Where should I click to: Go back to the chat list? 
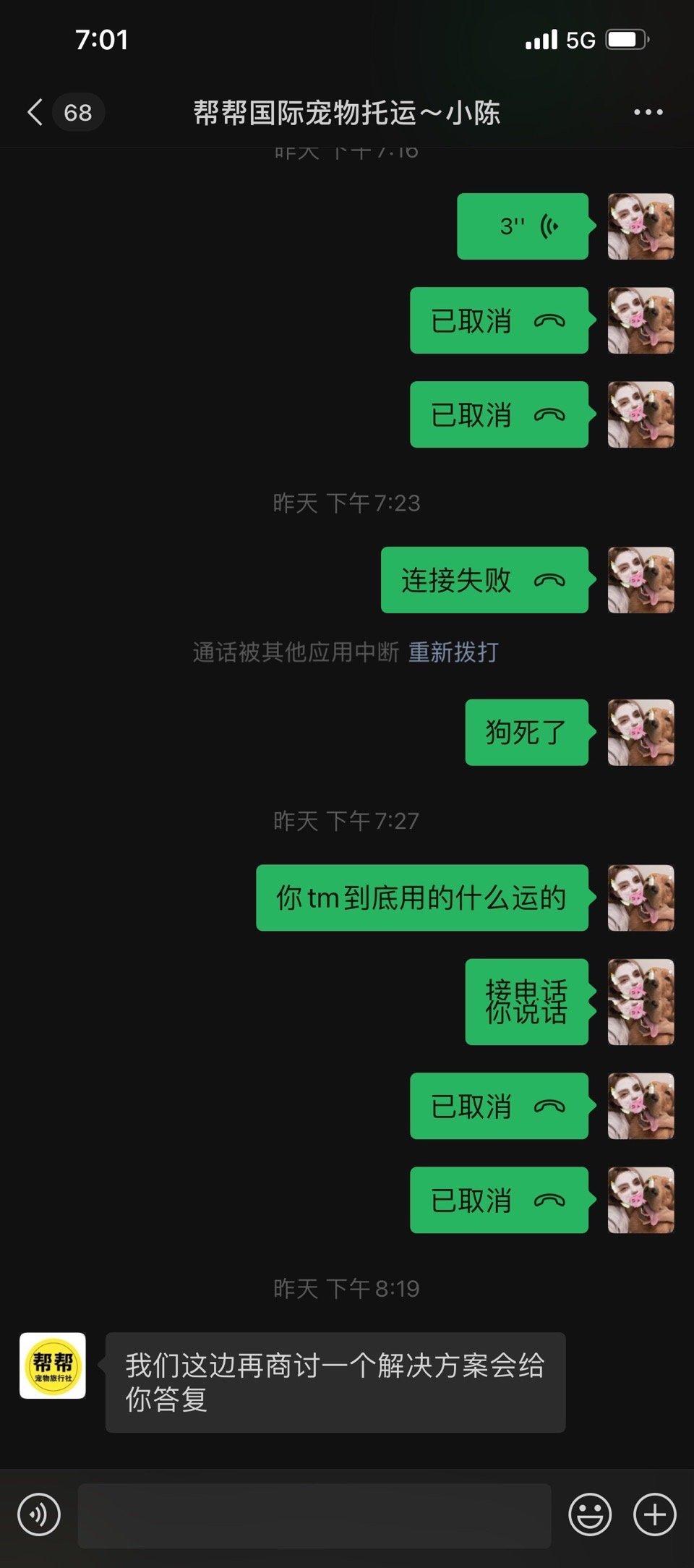[36, 112]
